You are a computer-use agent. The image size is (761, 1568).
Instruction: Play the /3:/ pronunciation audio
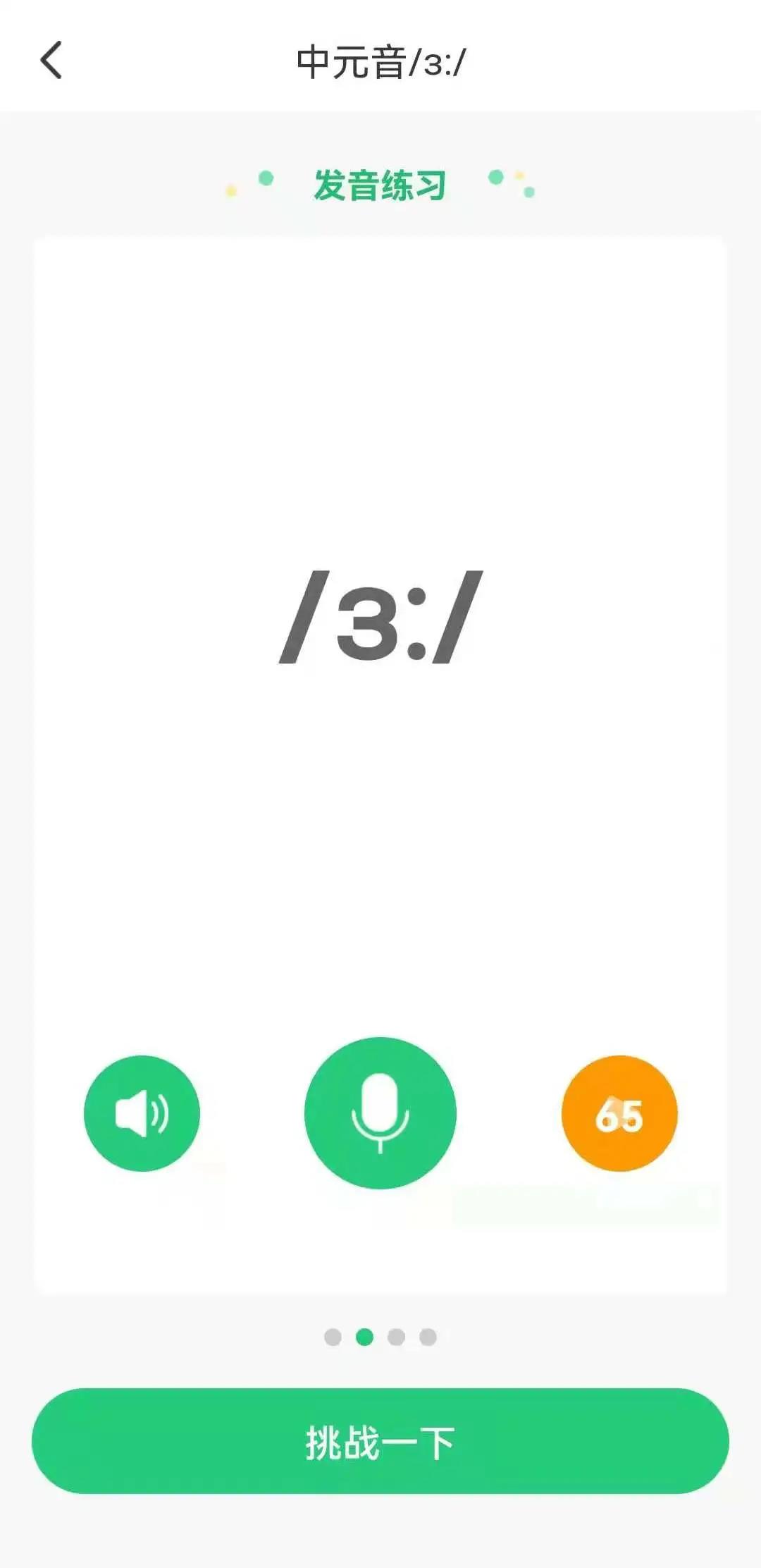[142, 1113]
